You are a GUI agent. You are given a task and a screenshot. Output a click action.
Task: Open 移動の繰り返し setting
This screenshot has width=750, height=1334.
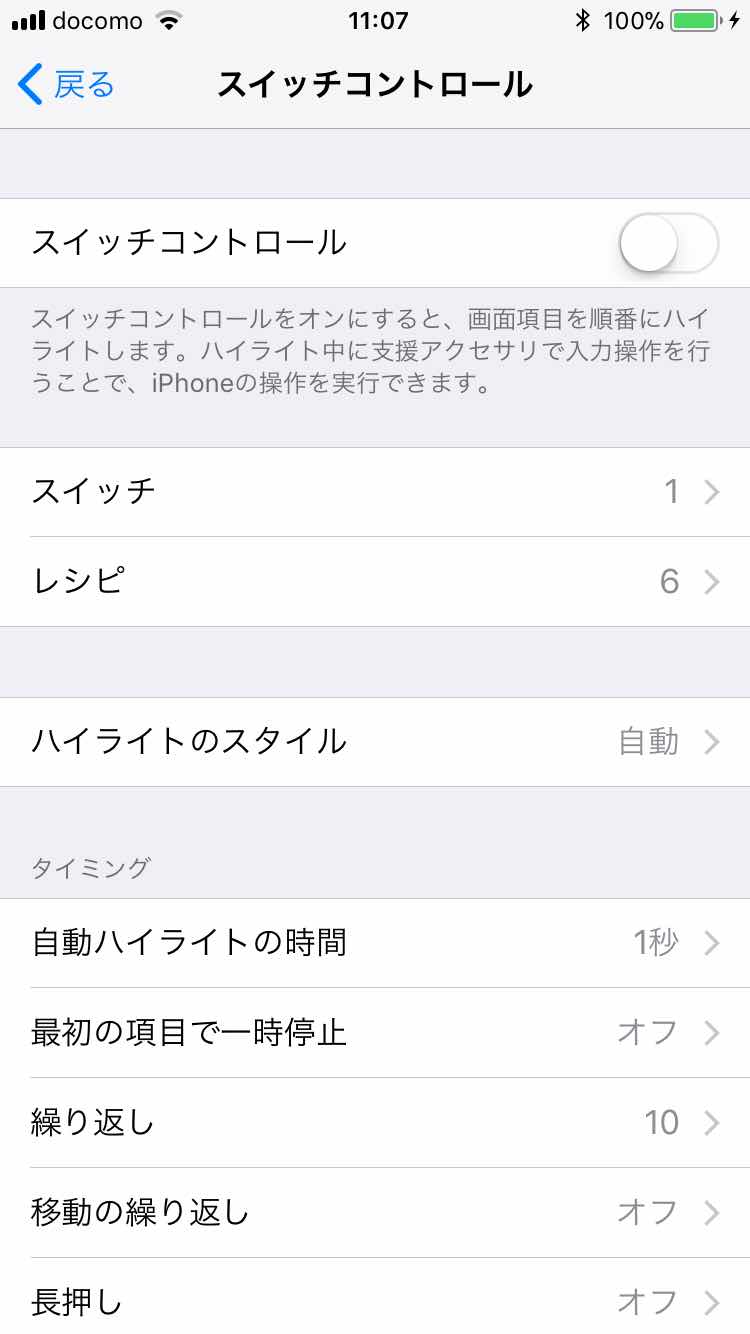pyautogui.click(x=375, y=1213)
